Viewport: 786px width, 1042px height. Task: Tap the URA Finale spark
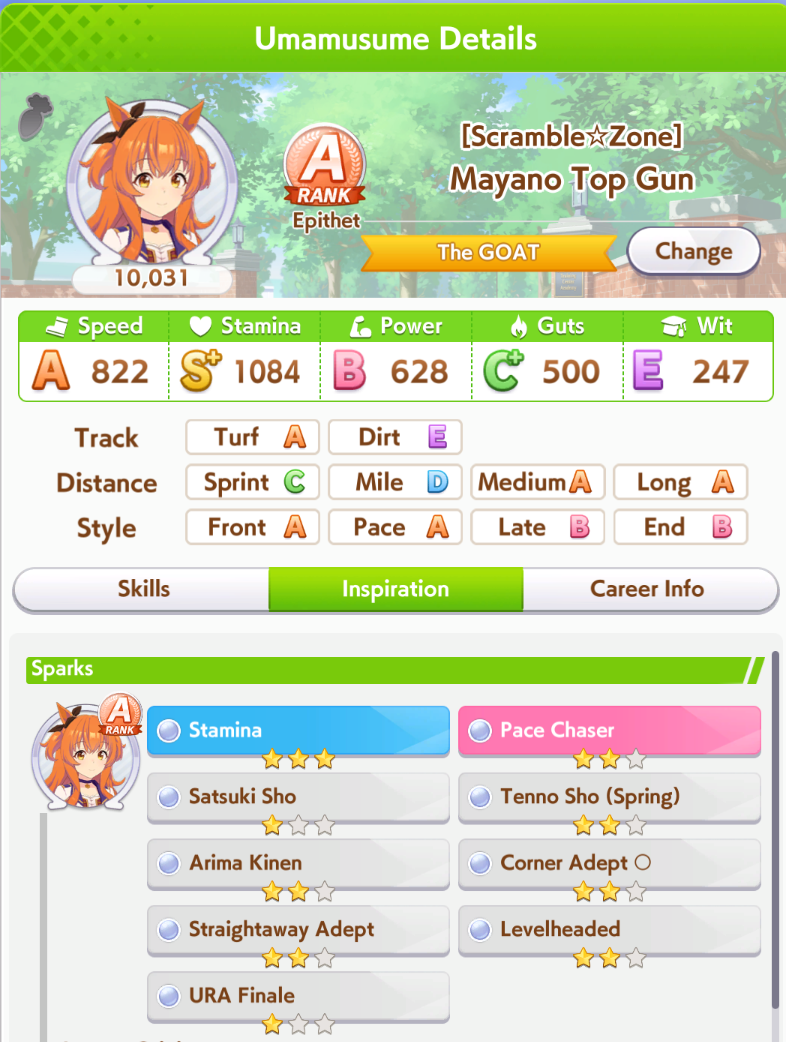click(x=298, y=996)
